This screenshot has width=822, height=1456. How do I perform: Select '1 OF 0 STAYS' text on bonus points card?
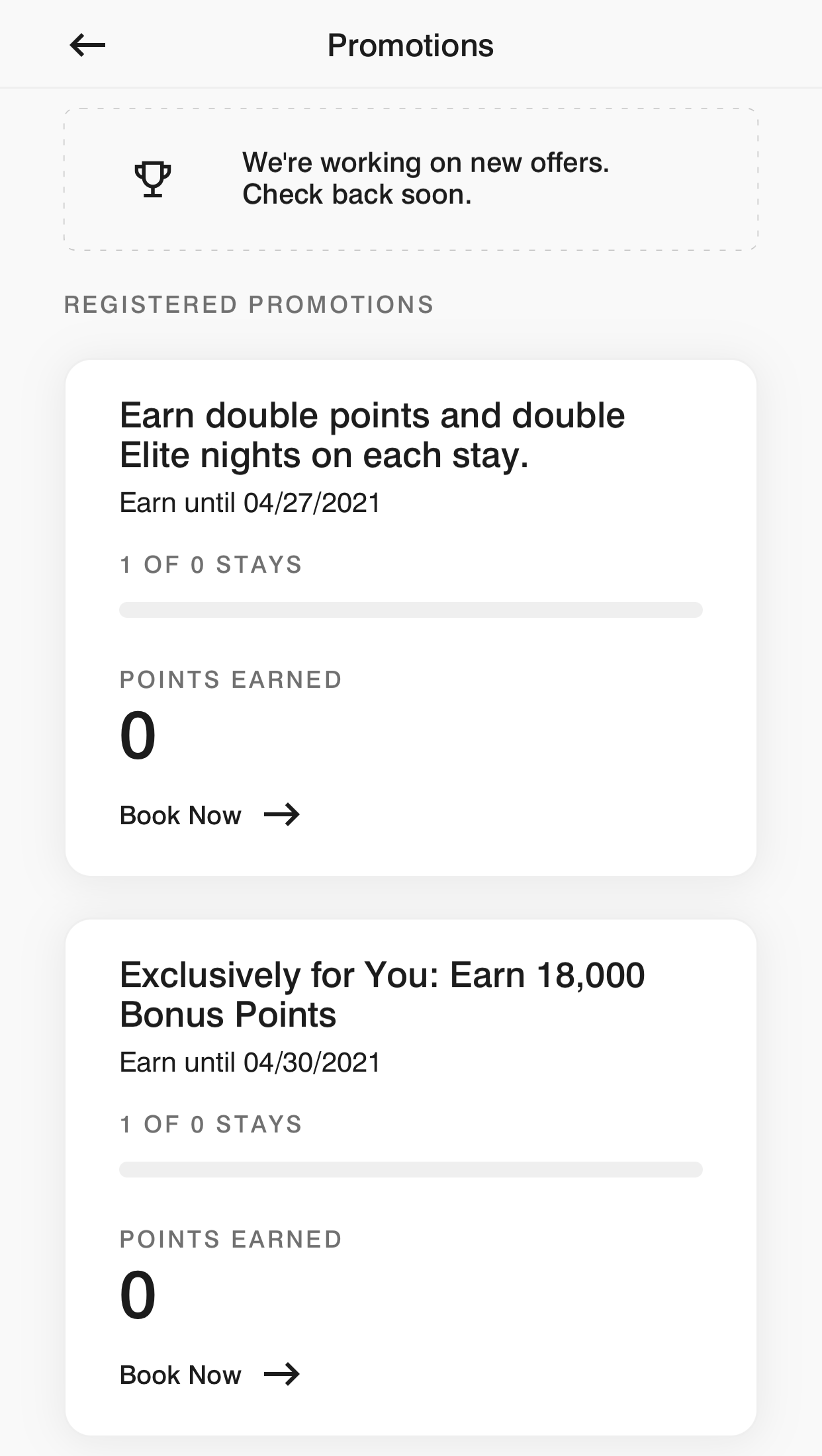(x=210, y=1123)
